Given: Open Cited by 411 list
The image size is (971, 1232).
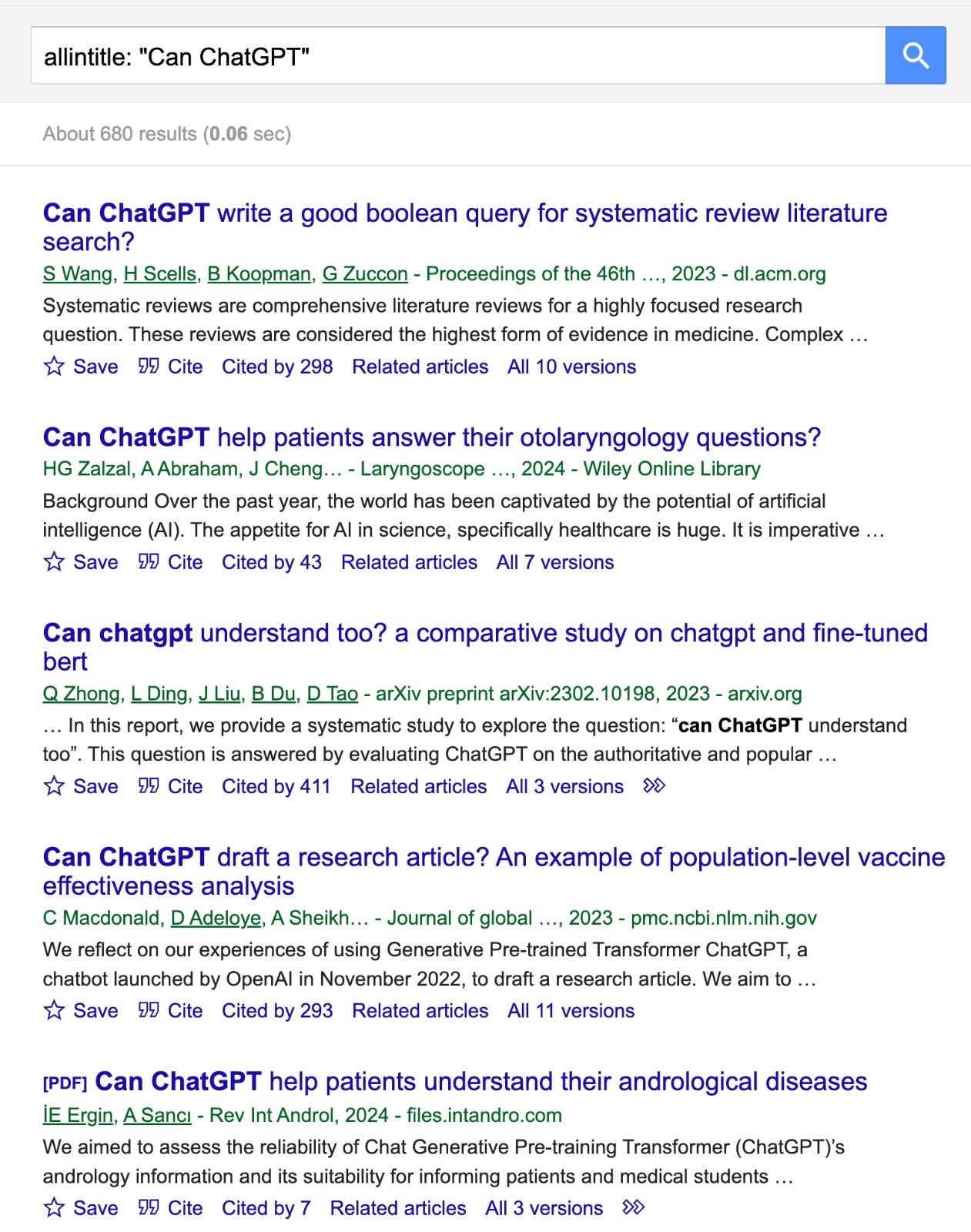Looking at the screenshot, I should [x=276, y=786].
